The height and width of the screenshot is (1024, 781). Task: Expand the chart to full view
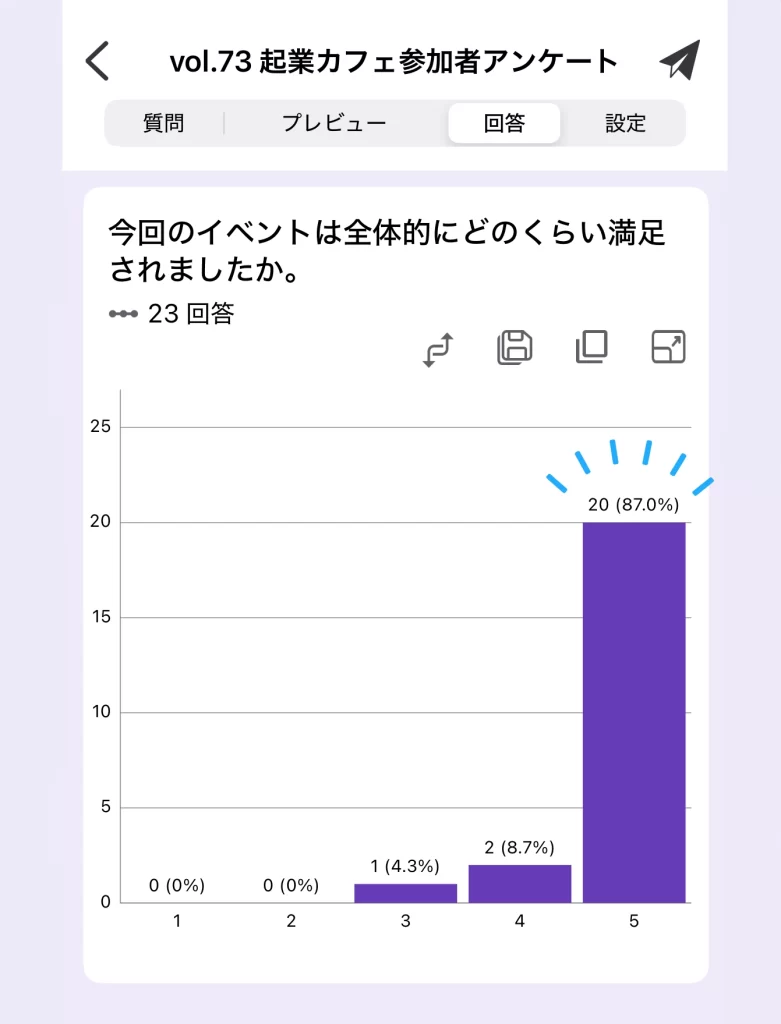click(668, 347)
